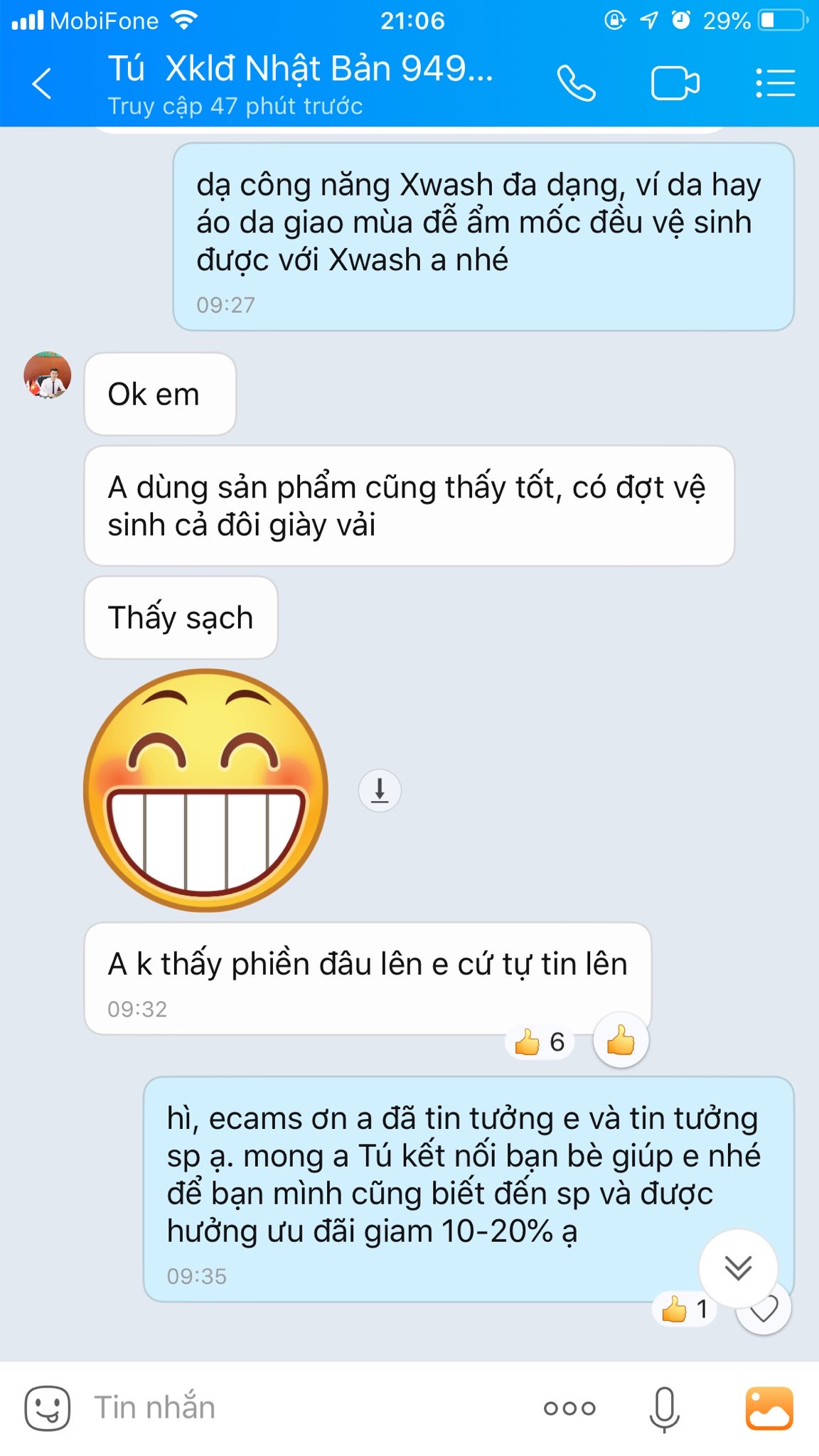Like the message "A k thấy phiền đâu"
Viewport: 819px width, 1456px height.
[621, 1042]
